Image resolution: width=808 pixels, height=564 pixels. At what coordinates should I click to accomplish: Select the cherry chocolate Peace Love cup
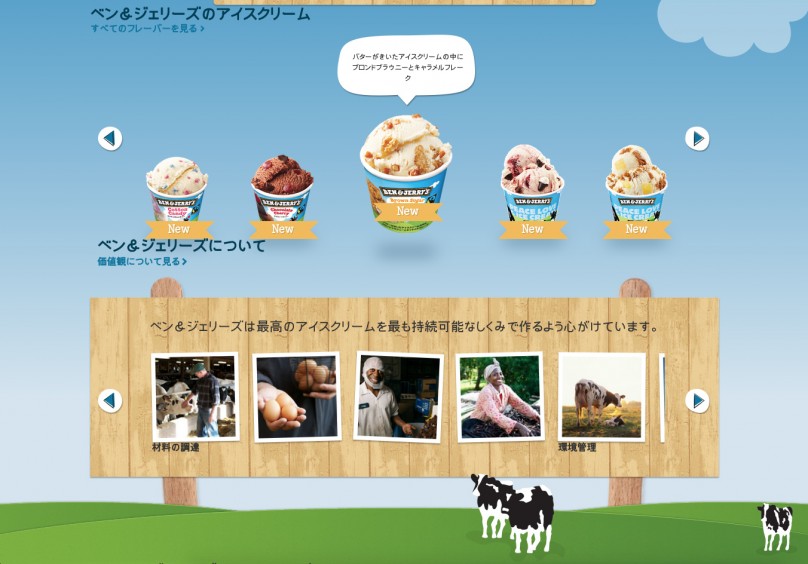pyautogui.click(x=532, y=185)
